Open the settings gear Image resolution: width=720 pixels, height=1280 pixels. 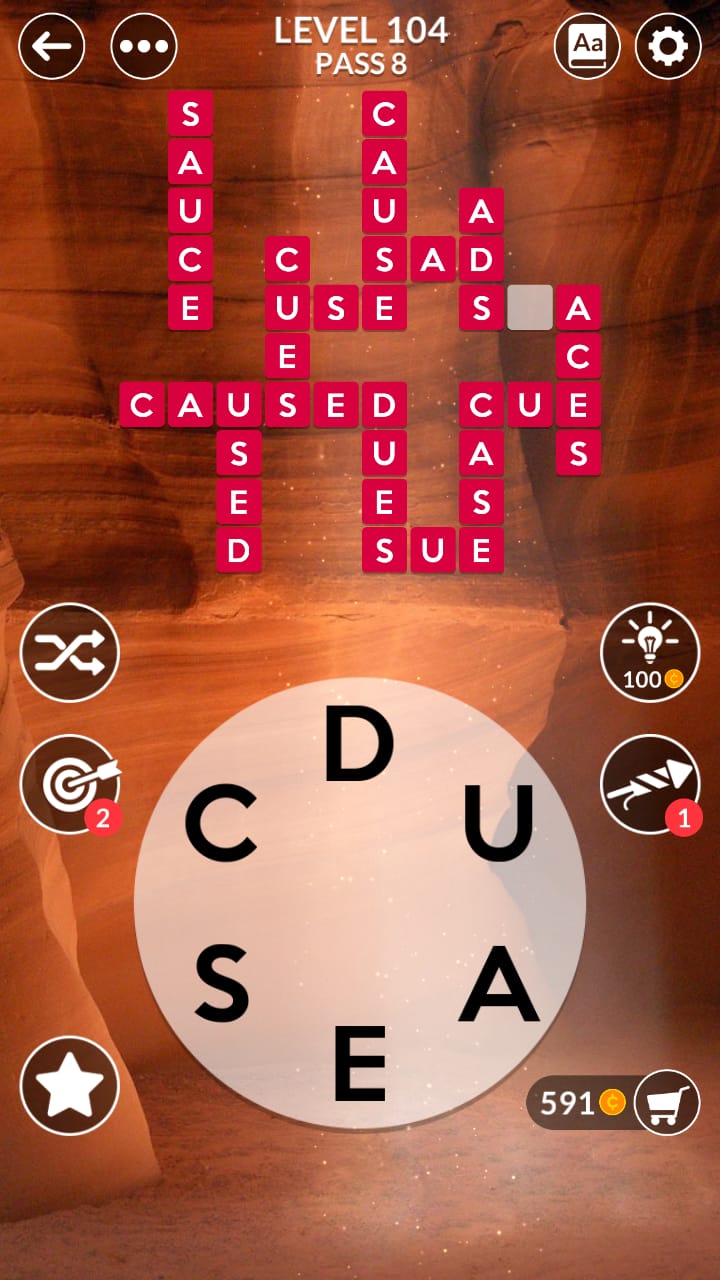pos(668,46)
